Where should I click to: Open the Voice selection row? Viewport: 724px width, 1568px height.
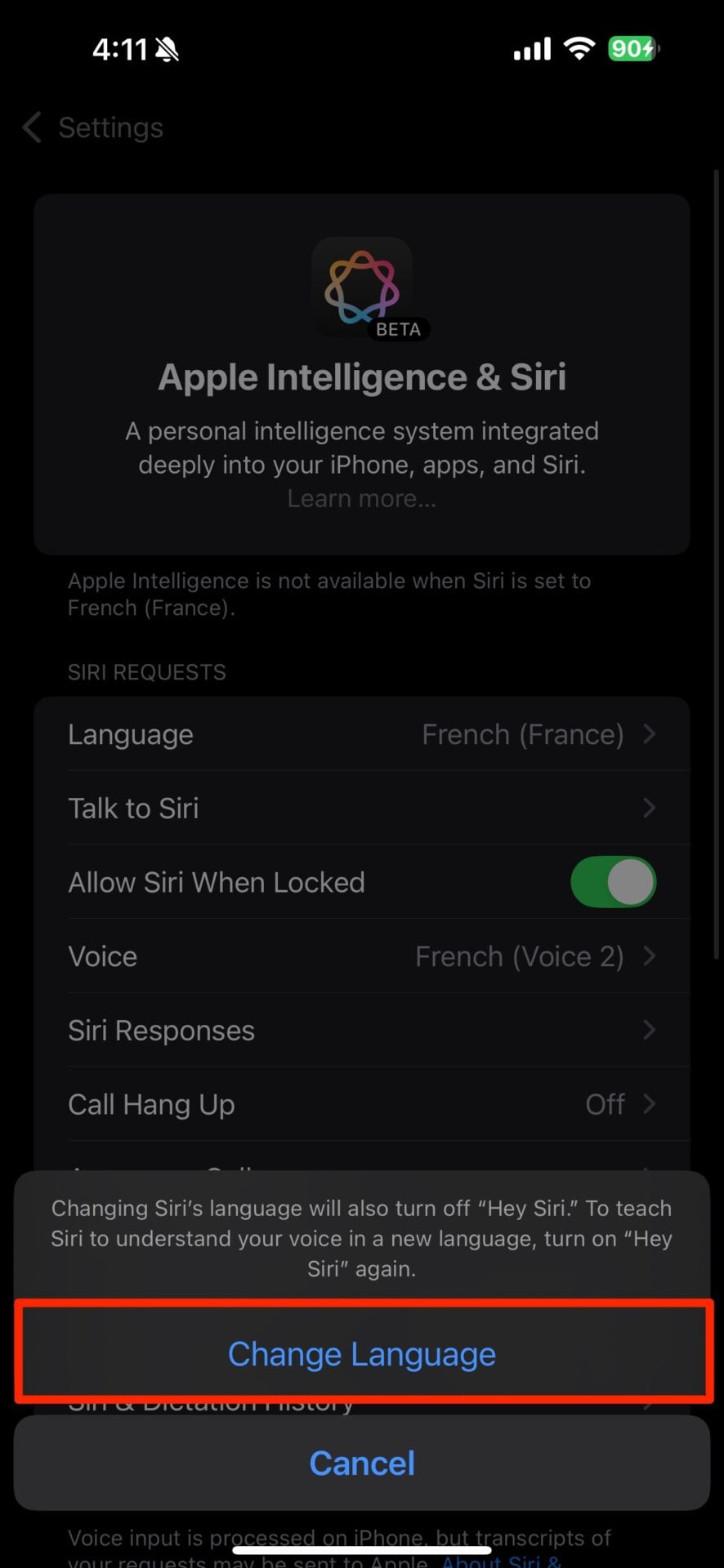362,956
